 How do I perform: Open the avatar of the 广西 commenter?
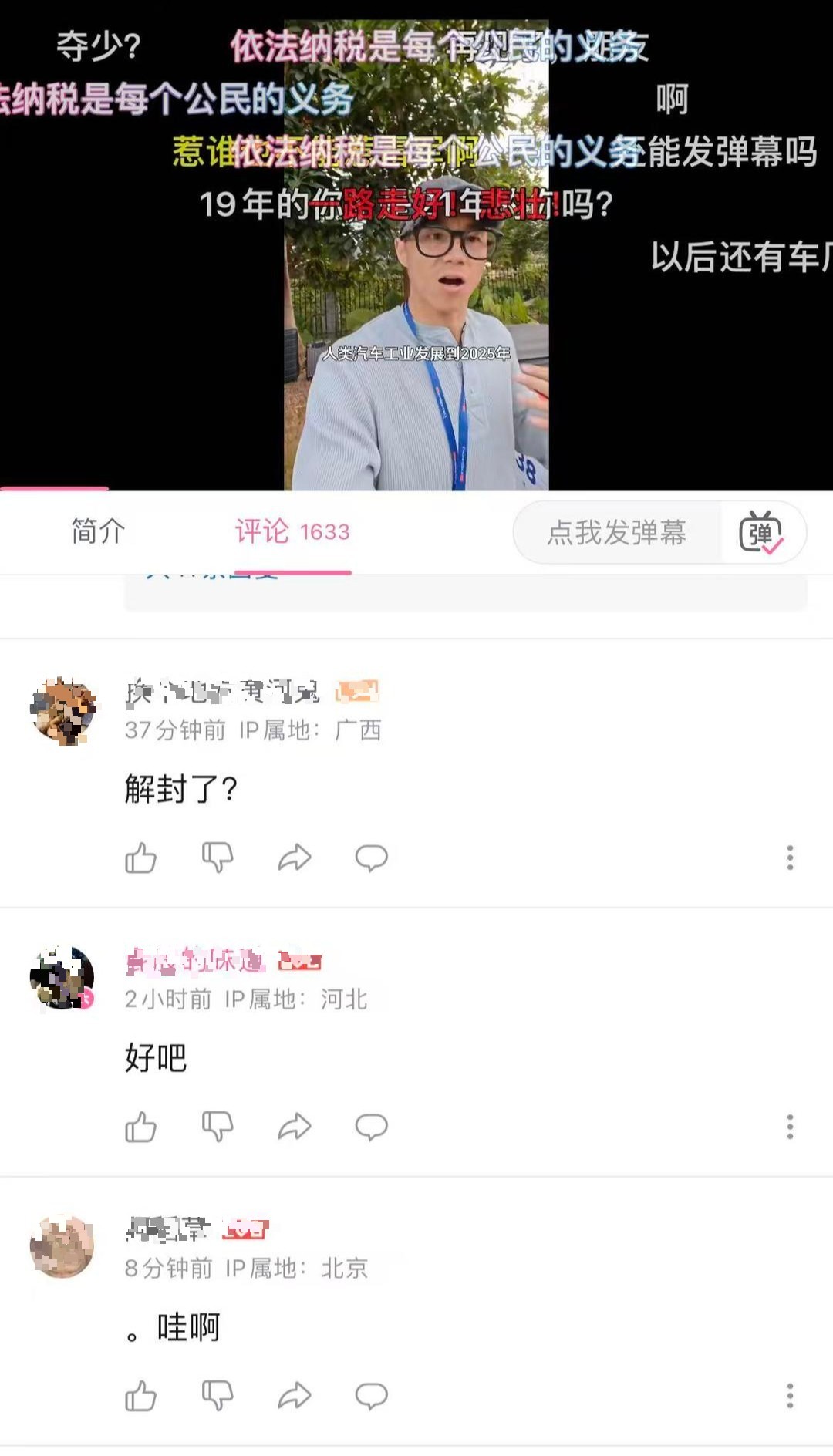point(62,710)
